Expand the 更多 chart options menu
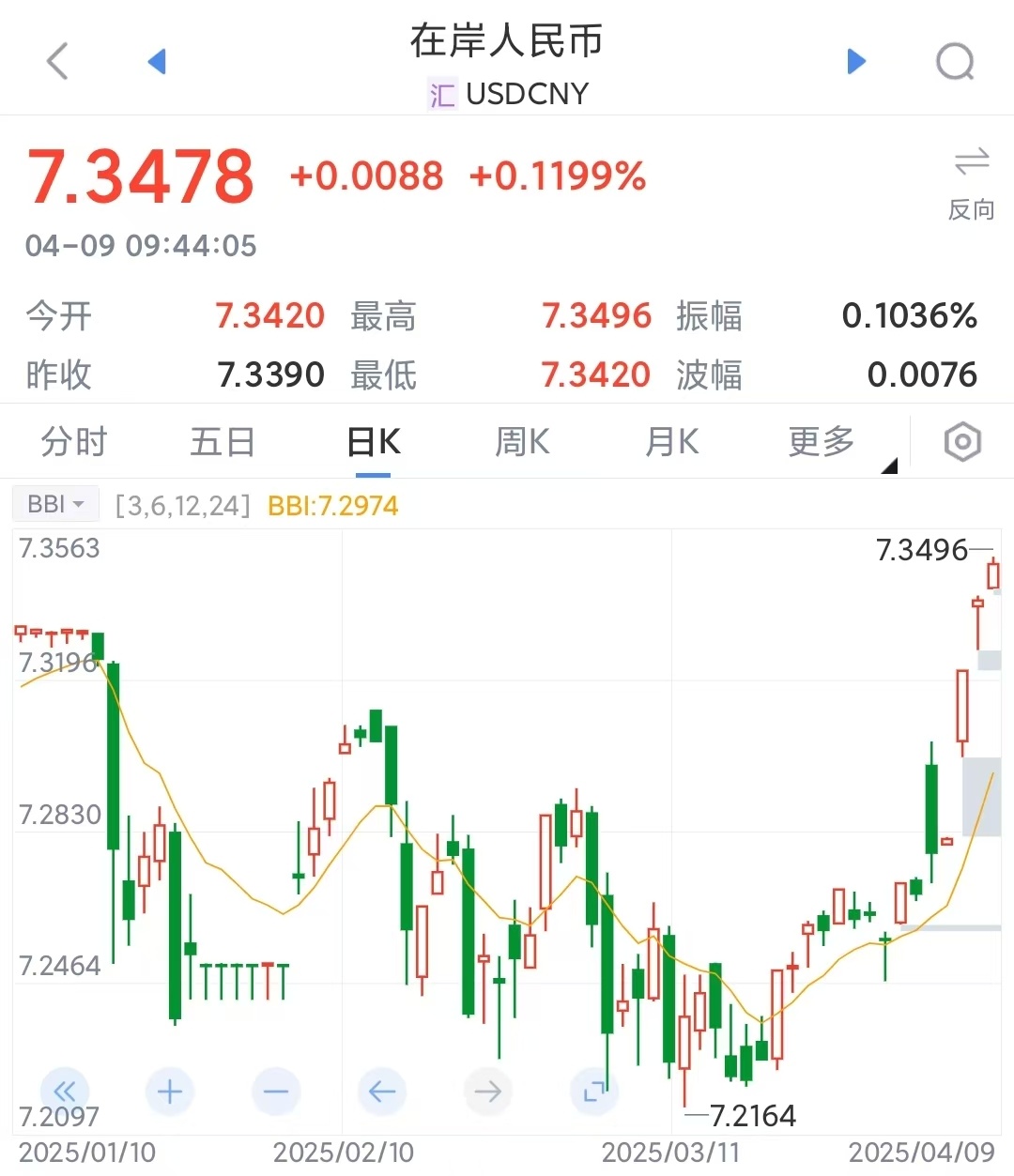This screenshot has height=1176, width=1014. [x=820, y=441]
